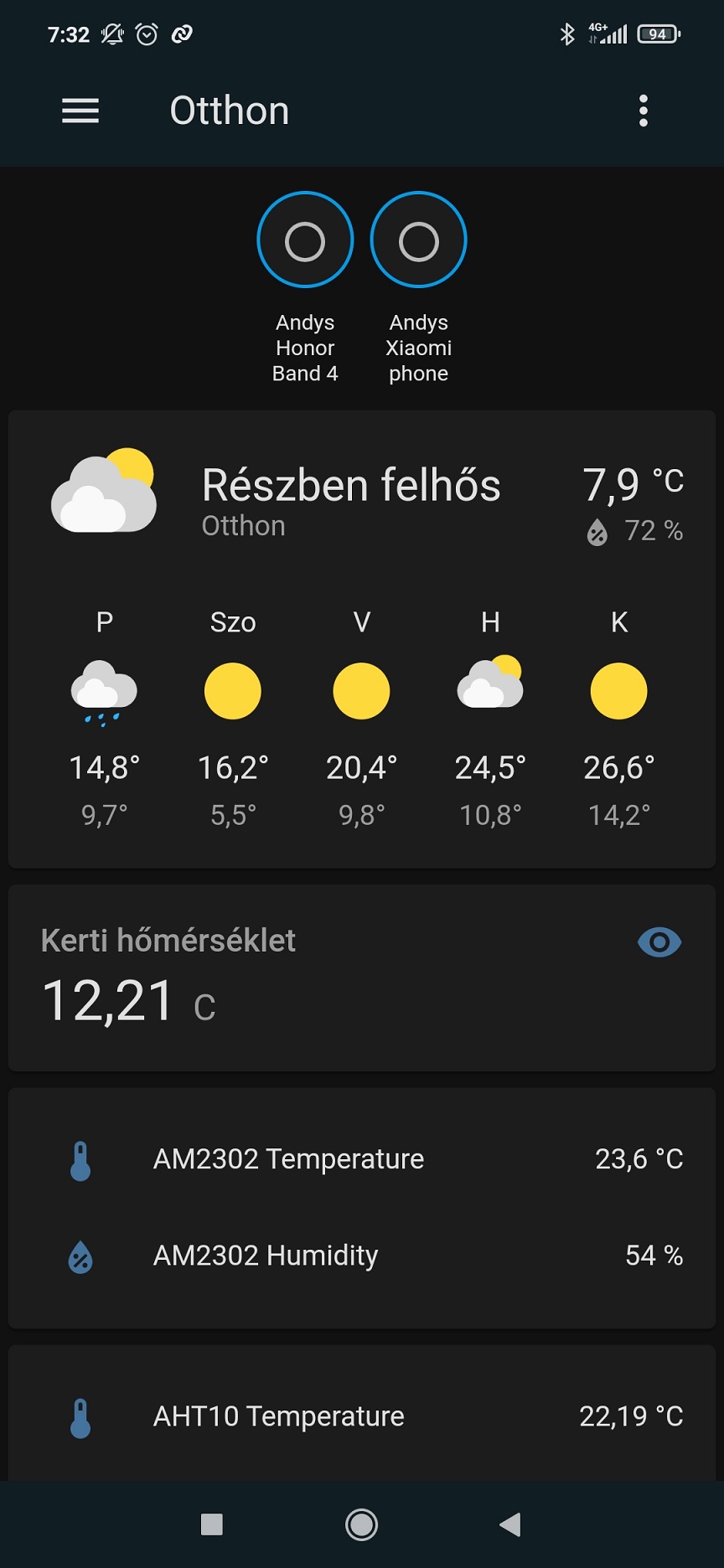Open the Andys Honor Band 4 badge
Viewport: 724px width, 1568px height.
click(305, 241)
